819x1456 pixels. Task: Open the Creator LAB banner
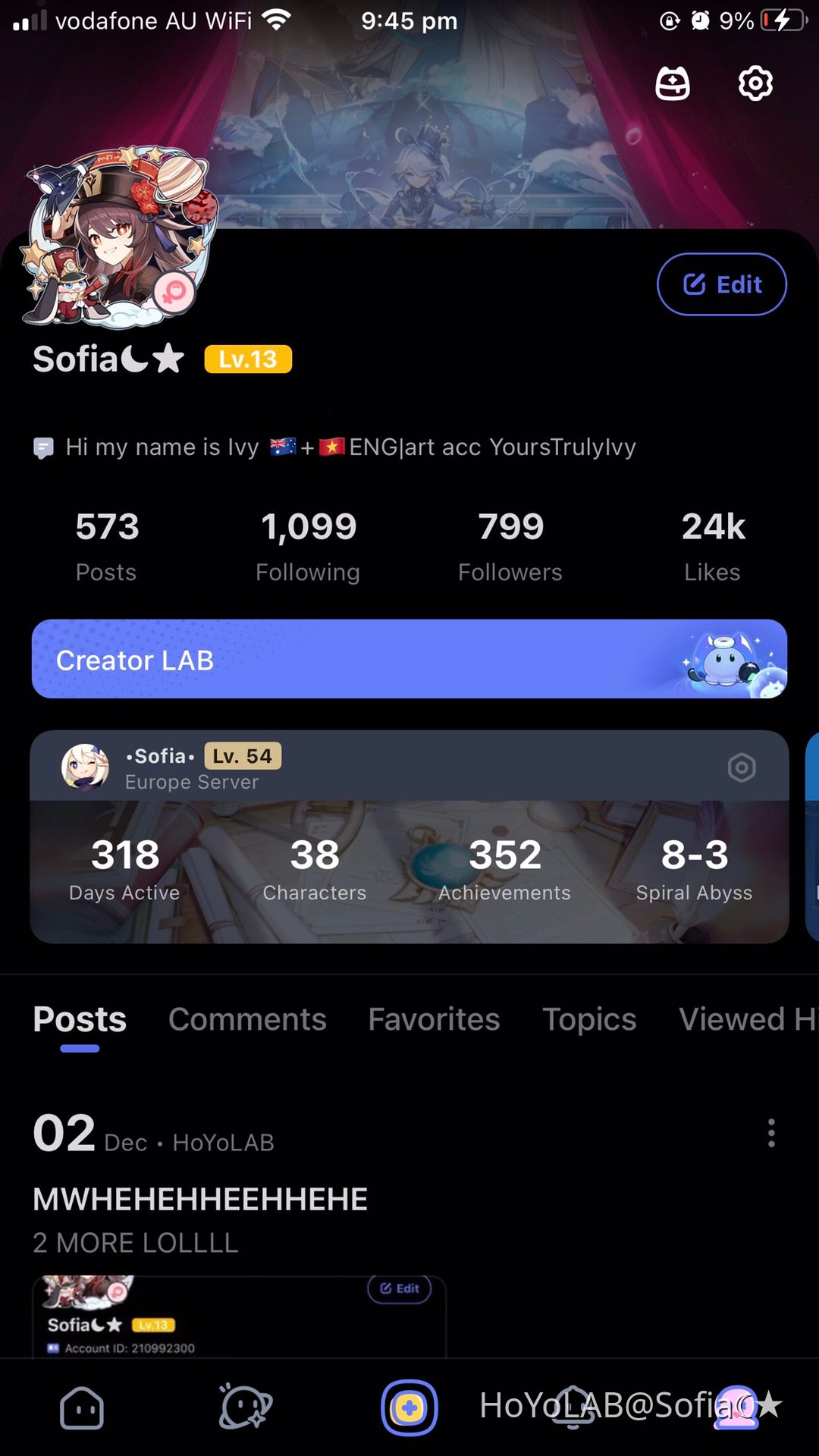[x=409, y=659]
